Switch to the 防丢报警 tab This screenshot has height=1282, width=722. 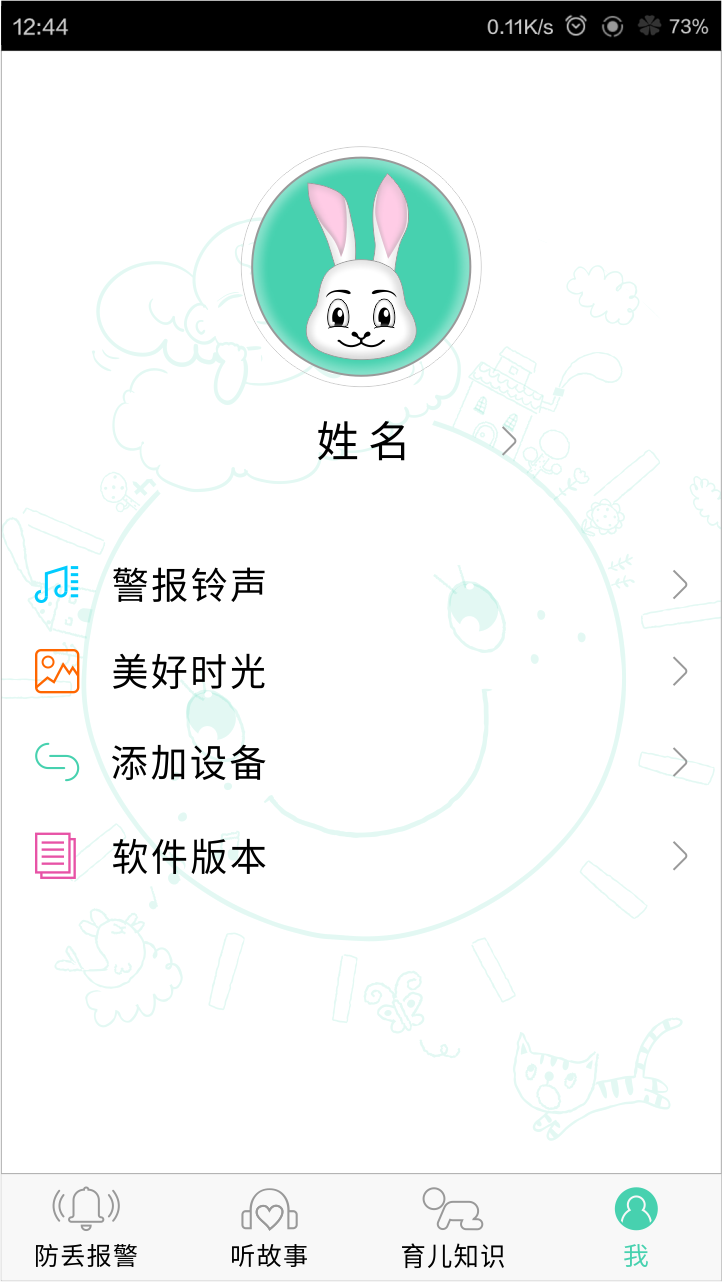[86, 1227]
